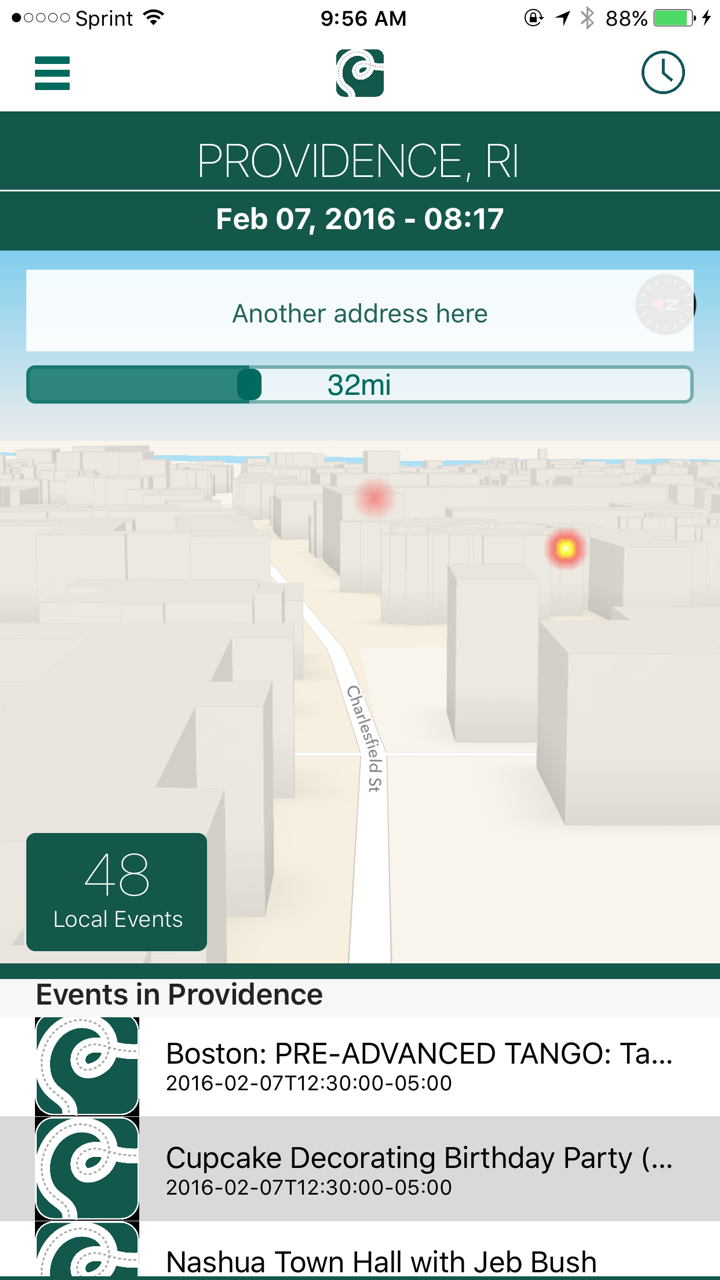Open the clock history icon
Screen dimensions: 720x1280
tap(662, 73)
